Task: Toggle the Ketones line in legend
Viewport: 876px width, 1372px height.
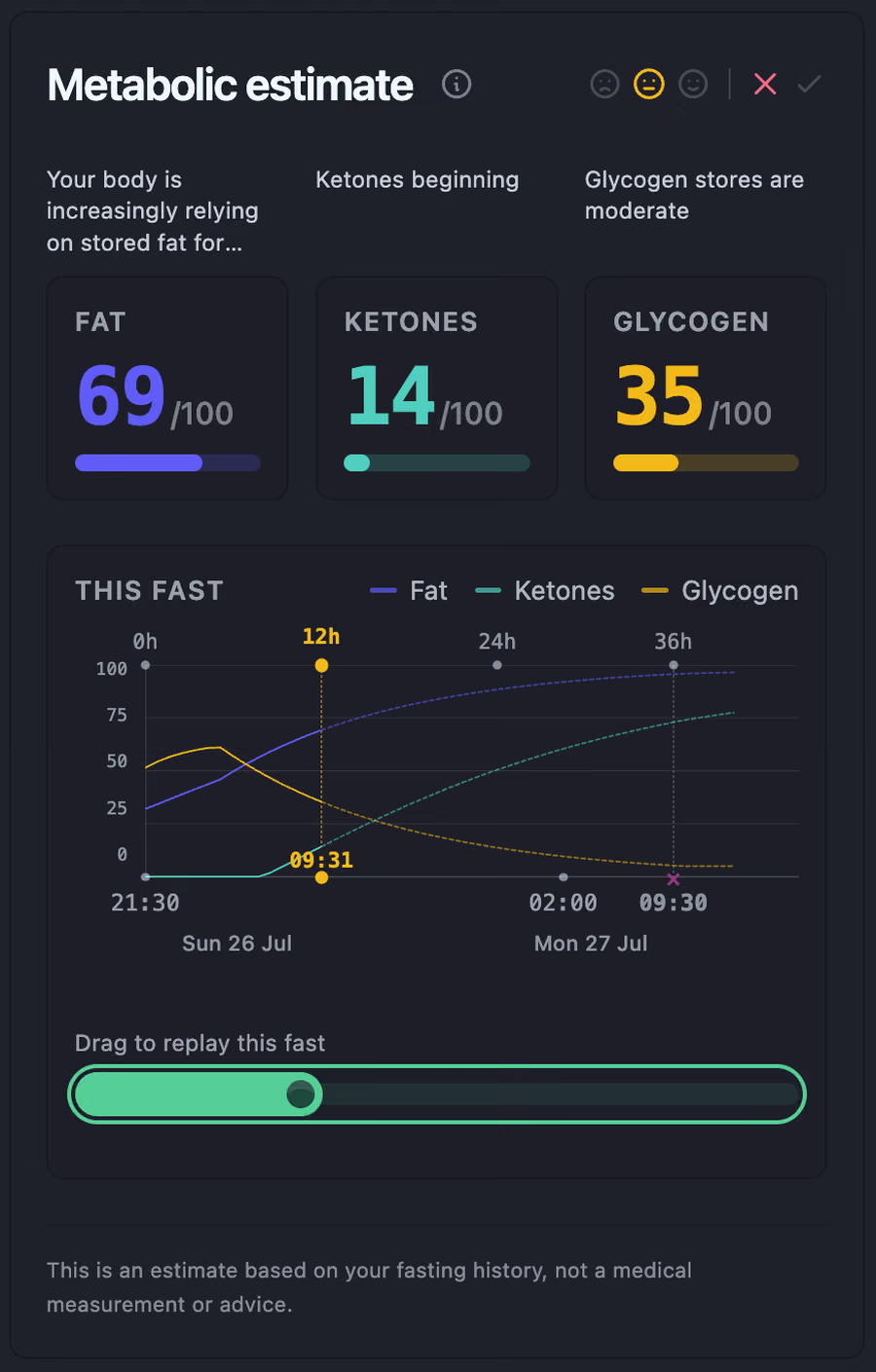Action: tap(545, 590)
